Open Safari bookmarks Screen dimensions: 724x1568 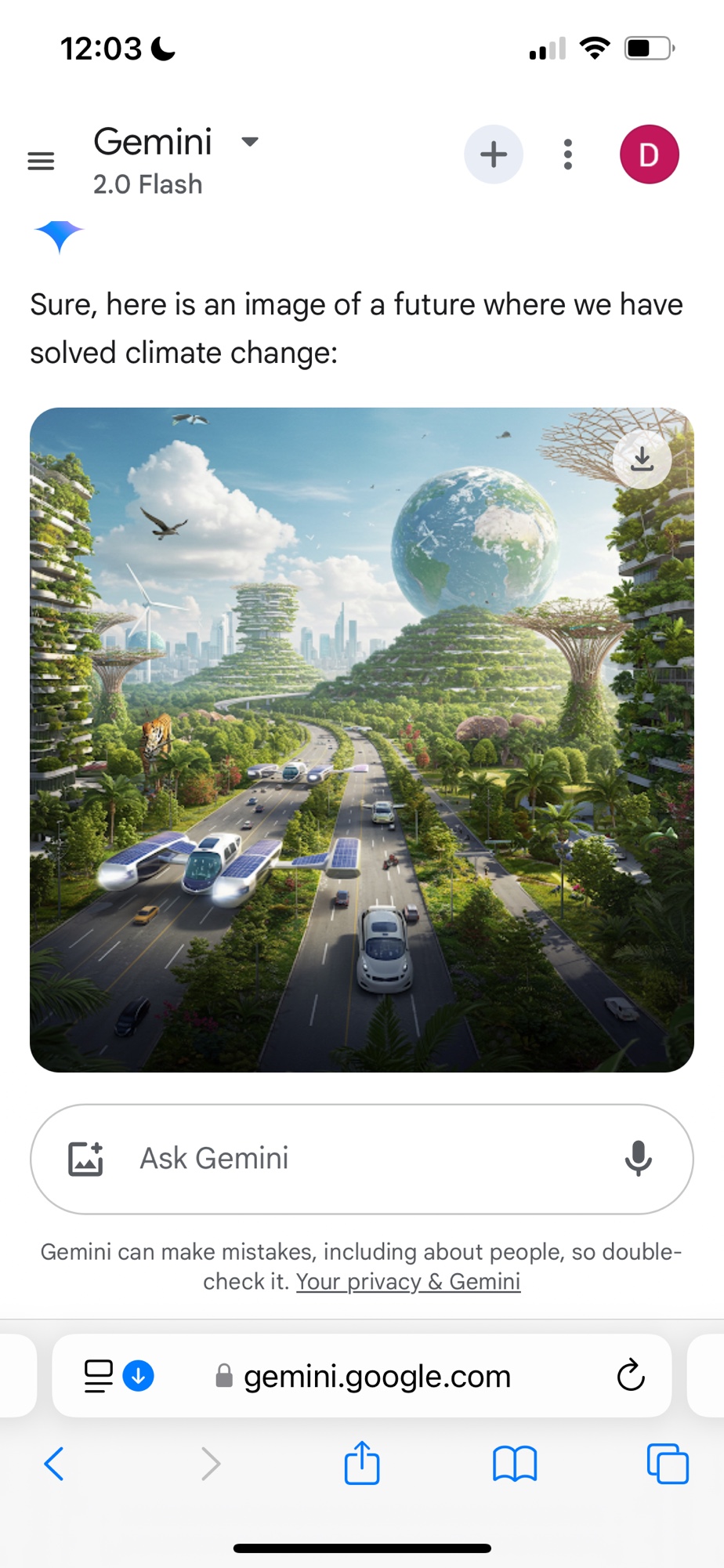click(x=514, y=1464)
